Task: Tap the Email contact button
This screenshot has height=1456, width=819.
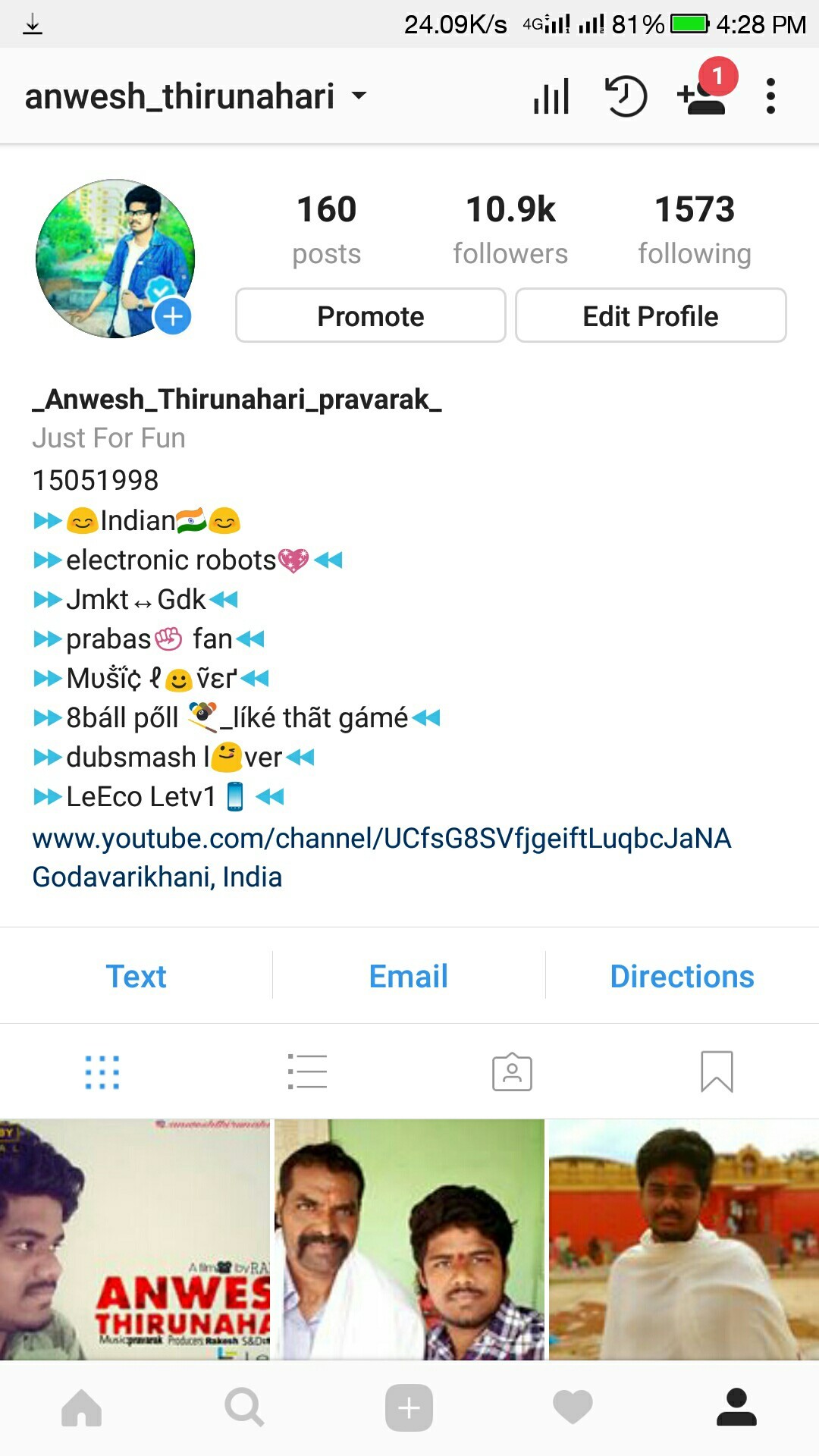Action: [408, 976]
